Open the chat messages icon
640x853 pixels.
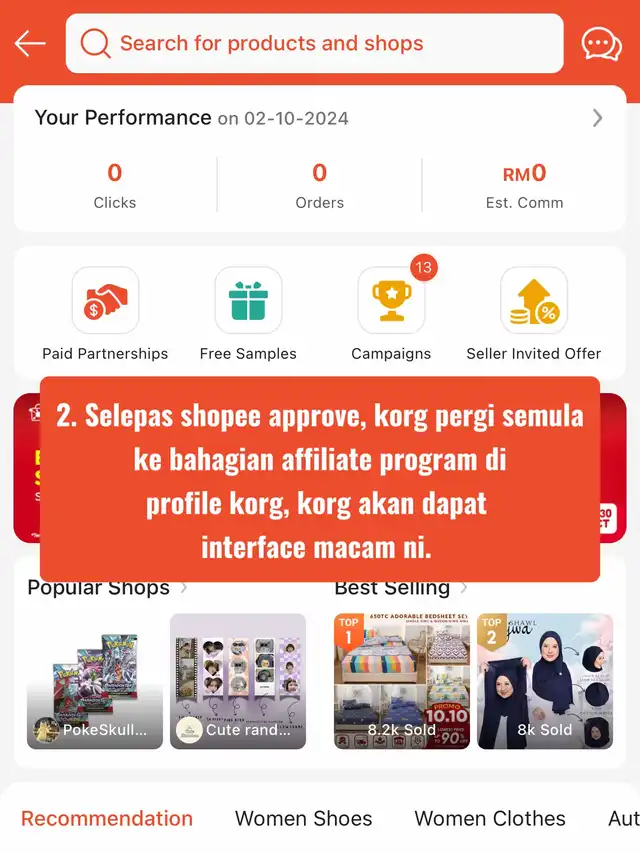point(601,43)
